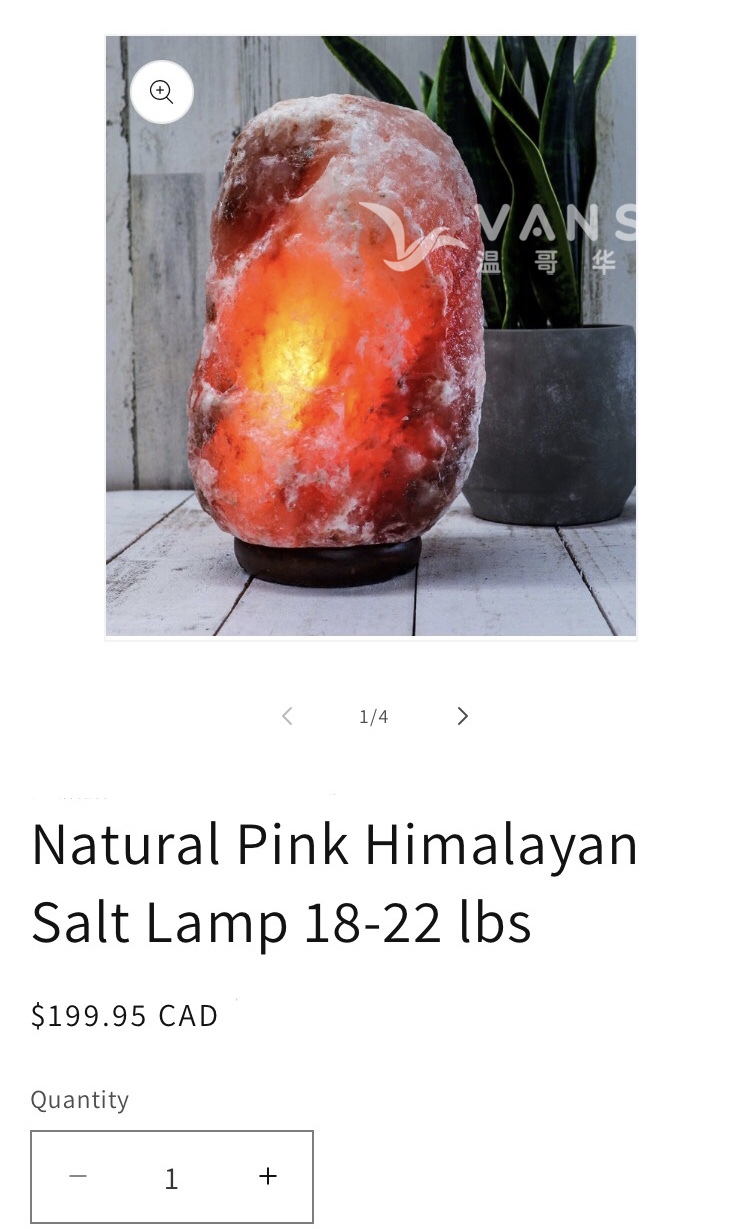Zoom into the salt lamp product image
The width and height of the screenshot is (750, 1229).
click(x=161, y=92)
